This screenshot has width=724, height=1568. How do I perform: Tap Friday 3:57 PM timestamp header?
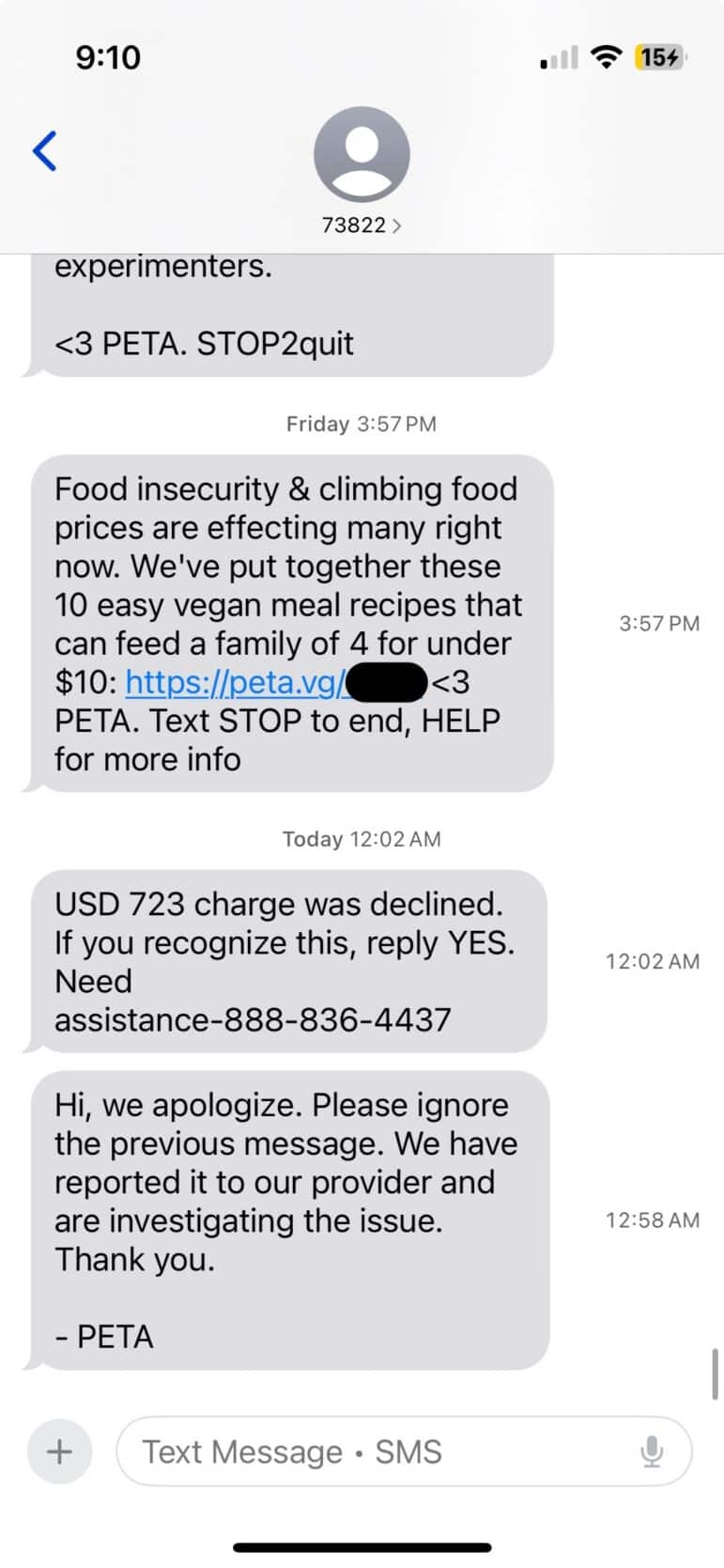click(361, 424)
